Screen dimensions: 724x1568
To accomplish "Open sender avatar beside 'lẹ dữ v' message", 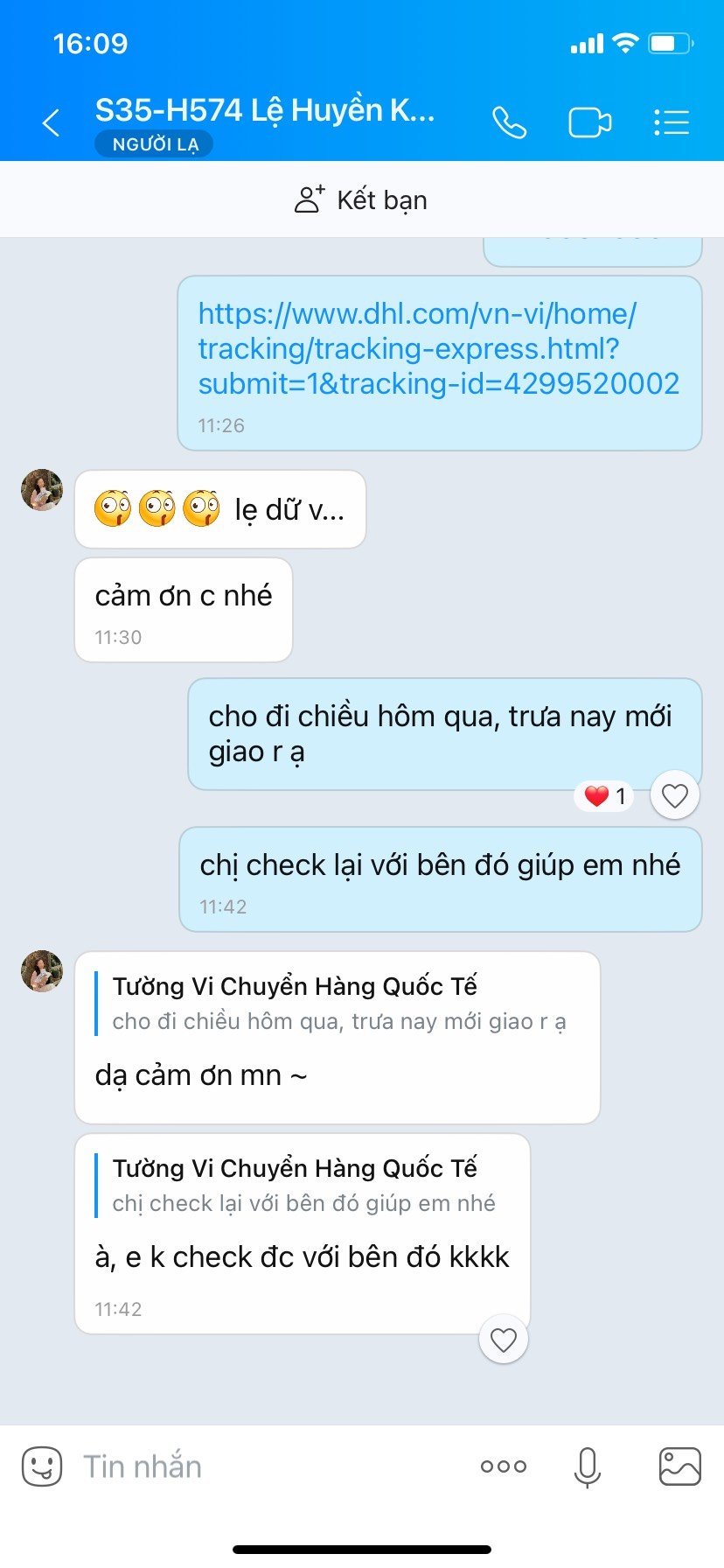I will point(42,490).
